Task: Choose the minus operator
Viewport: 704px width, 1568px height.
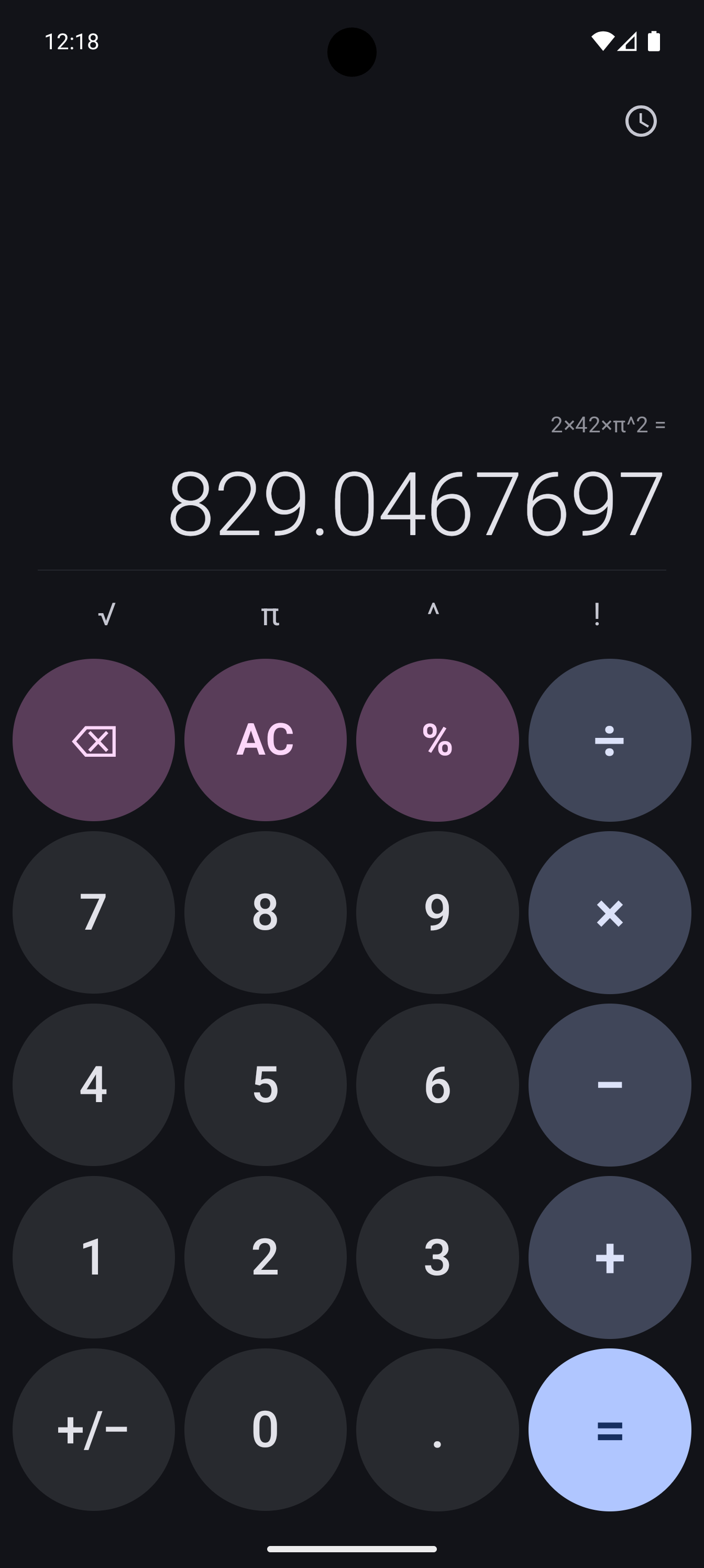Action: coord(609,1085)
